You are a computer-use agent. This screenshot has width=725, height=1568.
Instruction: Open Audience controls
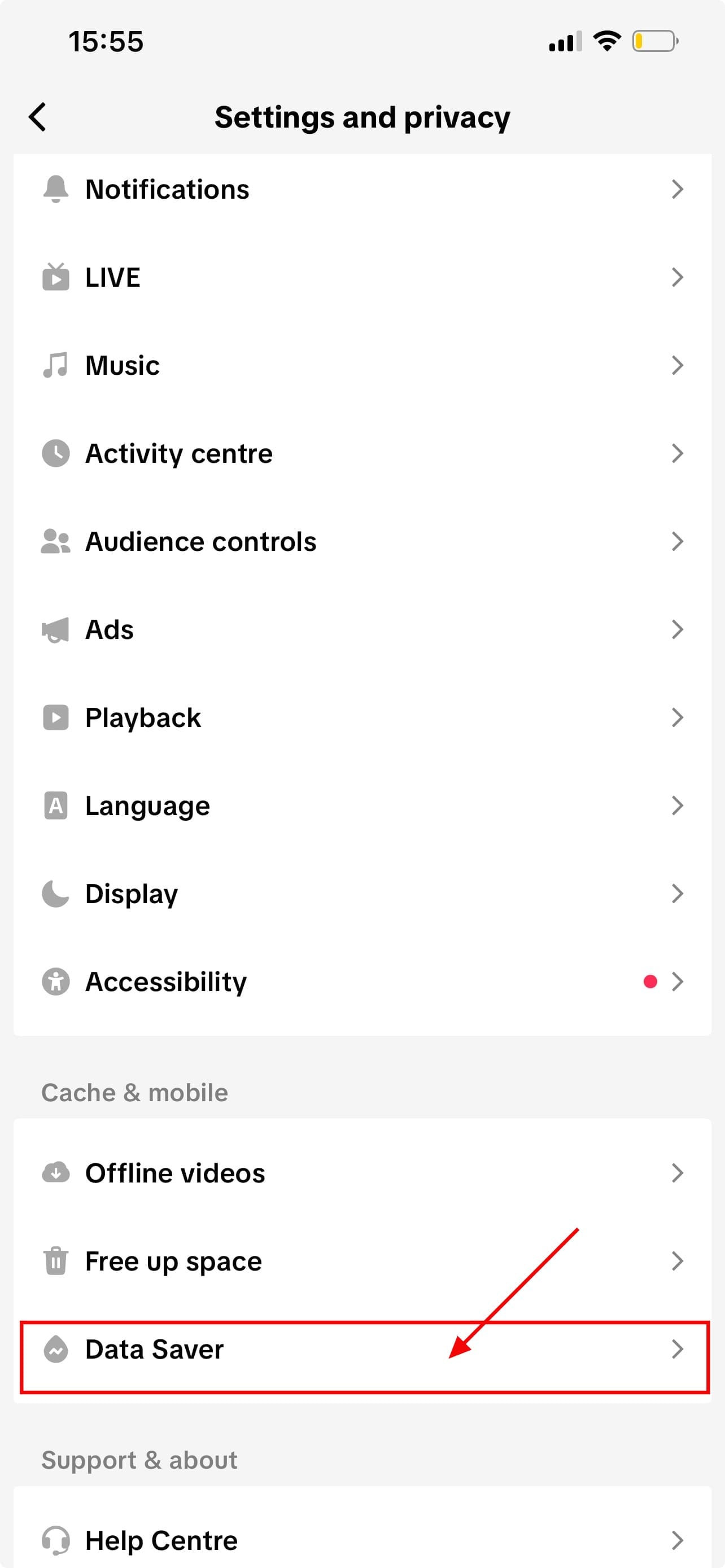[362, 541]
